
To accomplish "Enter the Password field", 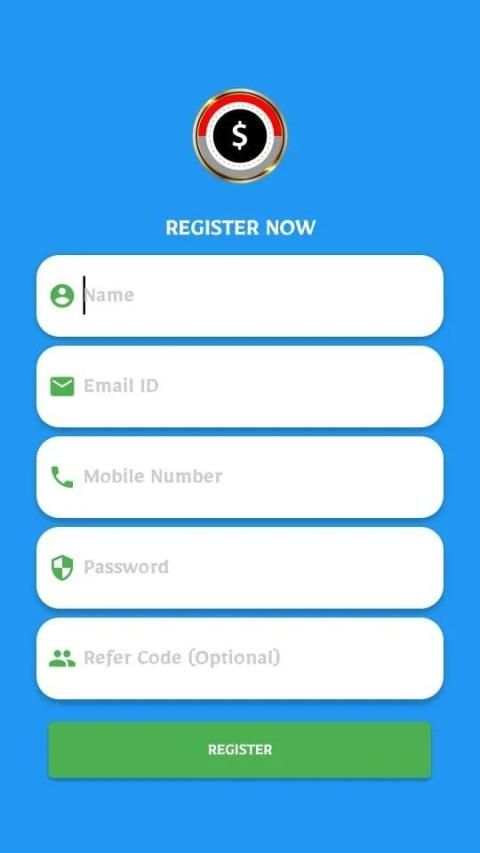I will (x=239, y=567).
